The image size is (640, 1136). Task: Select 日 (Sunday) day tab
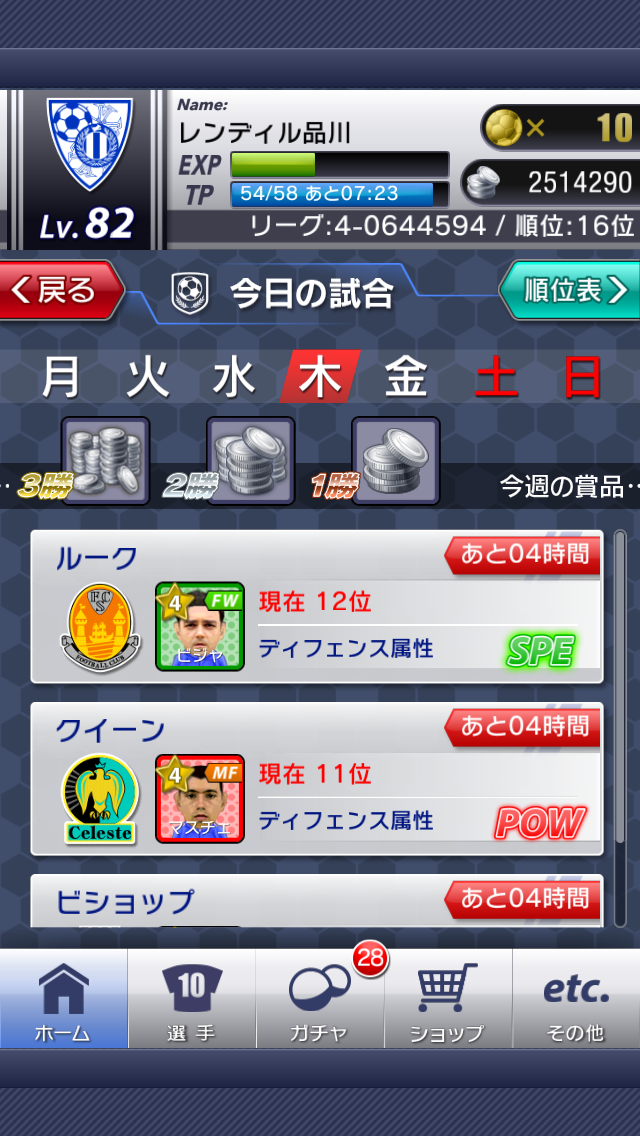[582, 378]
